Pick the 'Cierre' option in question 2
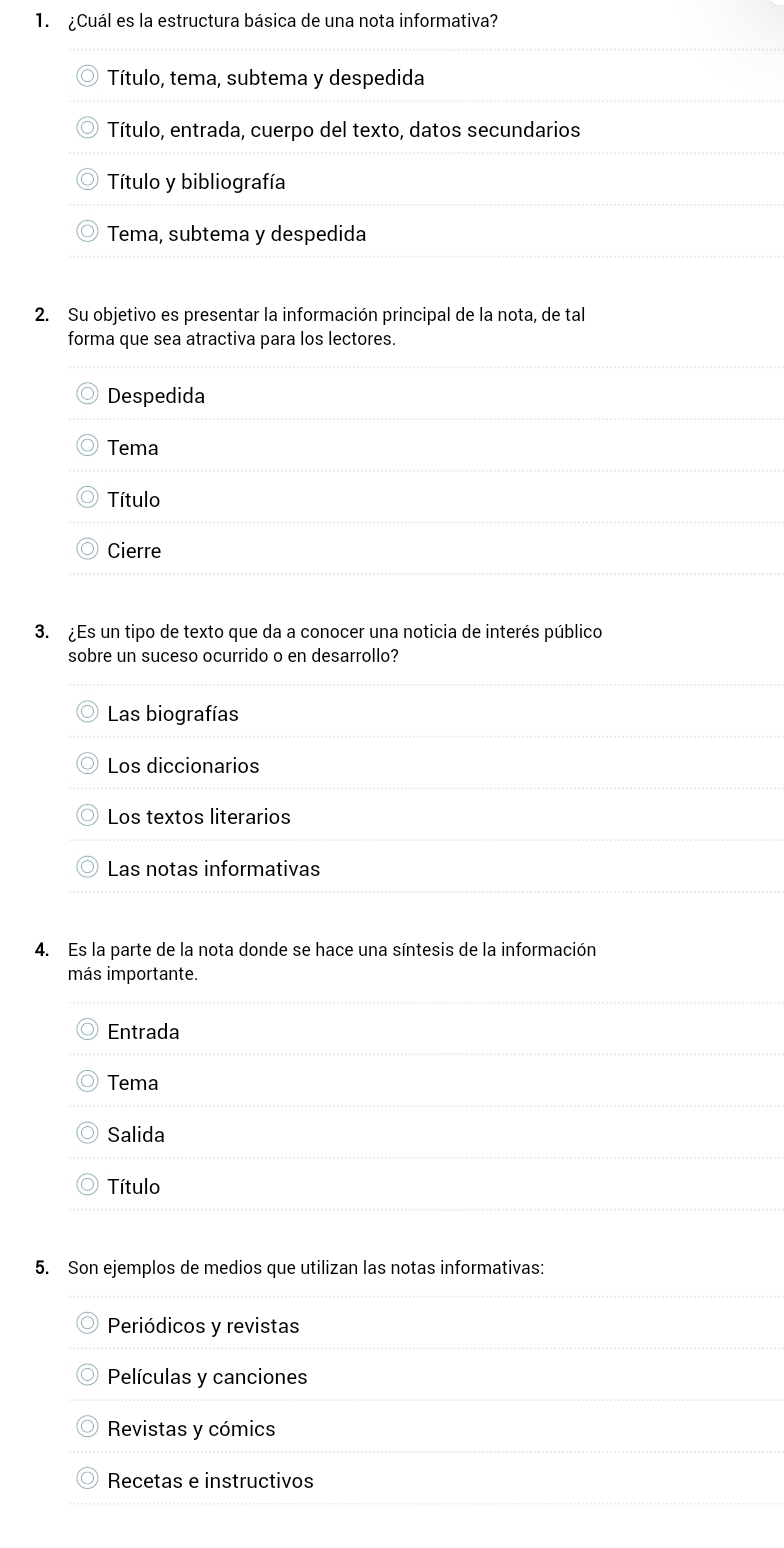Screen dimensions: 784x1548 pyautogui.click(x=88, y=550)
